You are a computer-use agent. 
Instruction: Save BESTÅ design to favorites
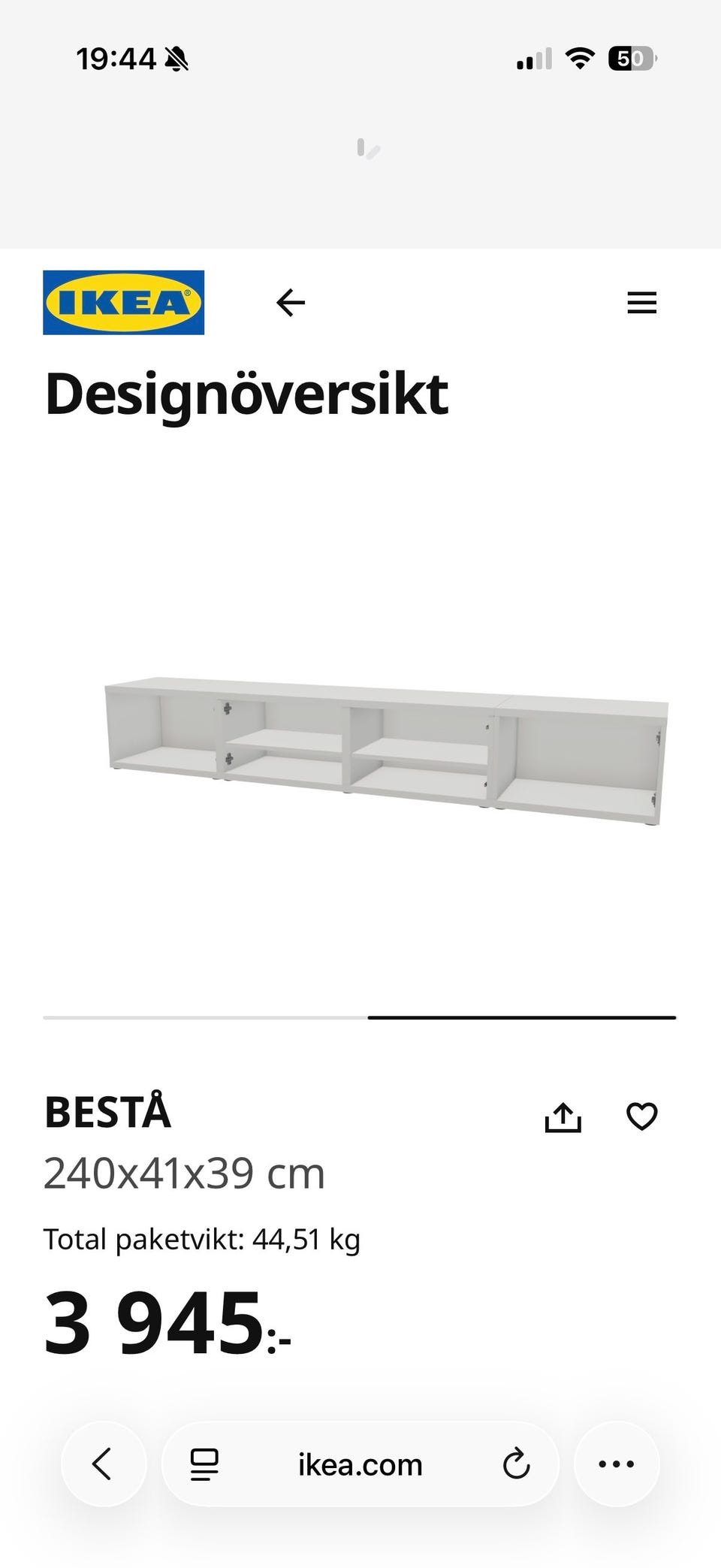[641, 1116]
